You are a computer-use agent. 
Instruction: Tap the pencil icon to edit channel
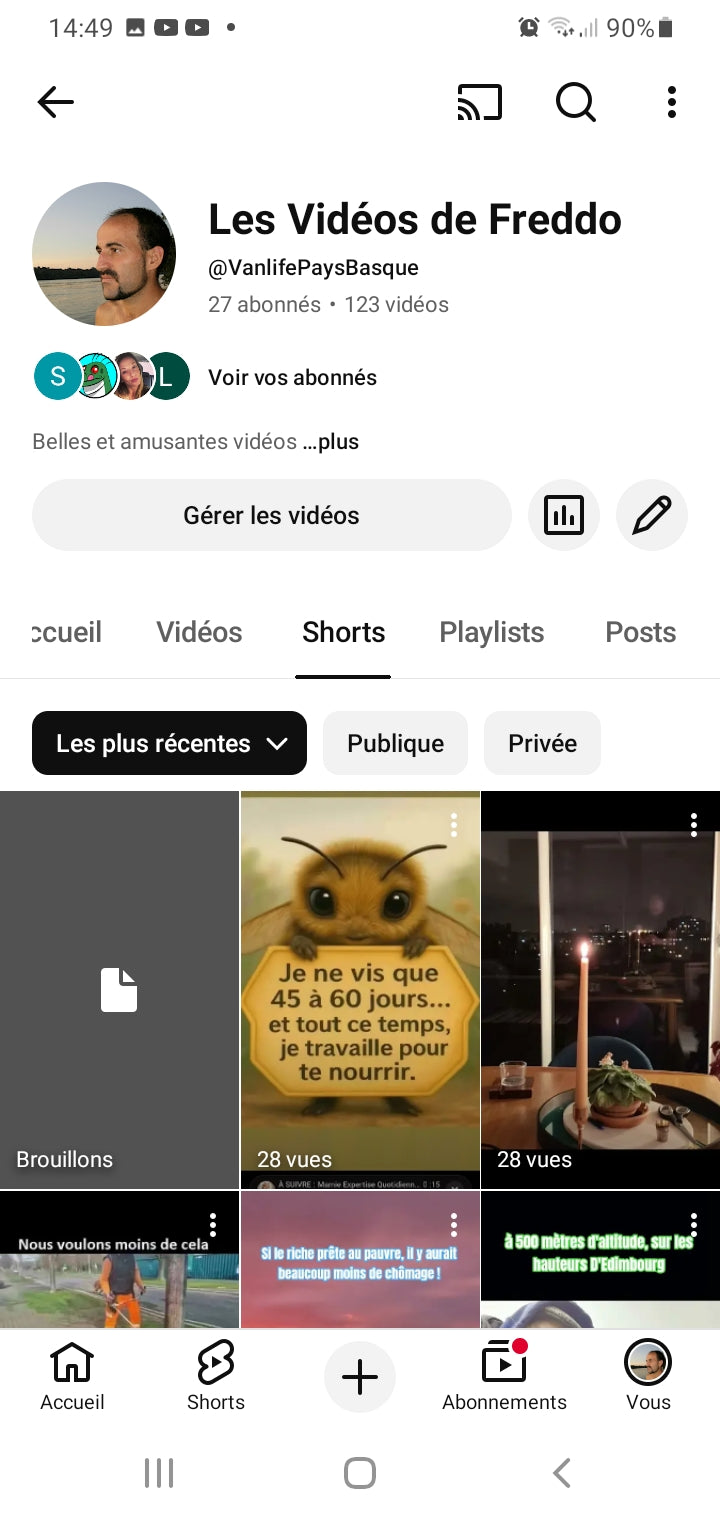point(651,515)
